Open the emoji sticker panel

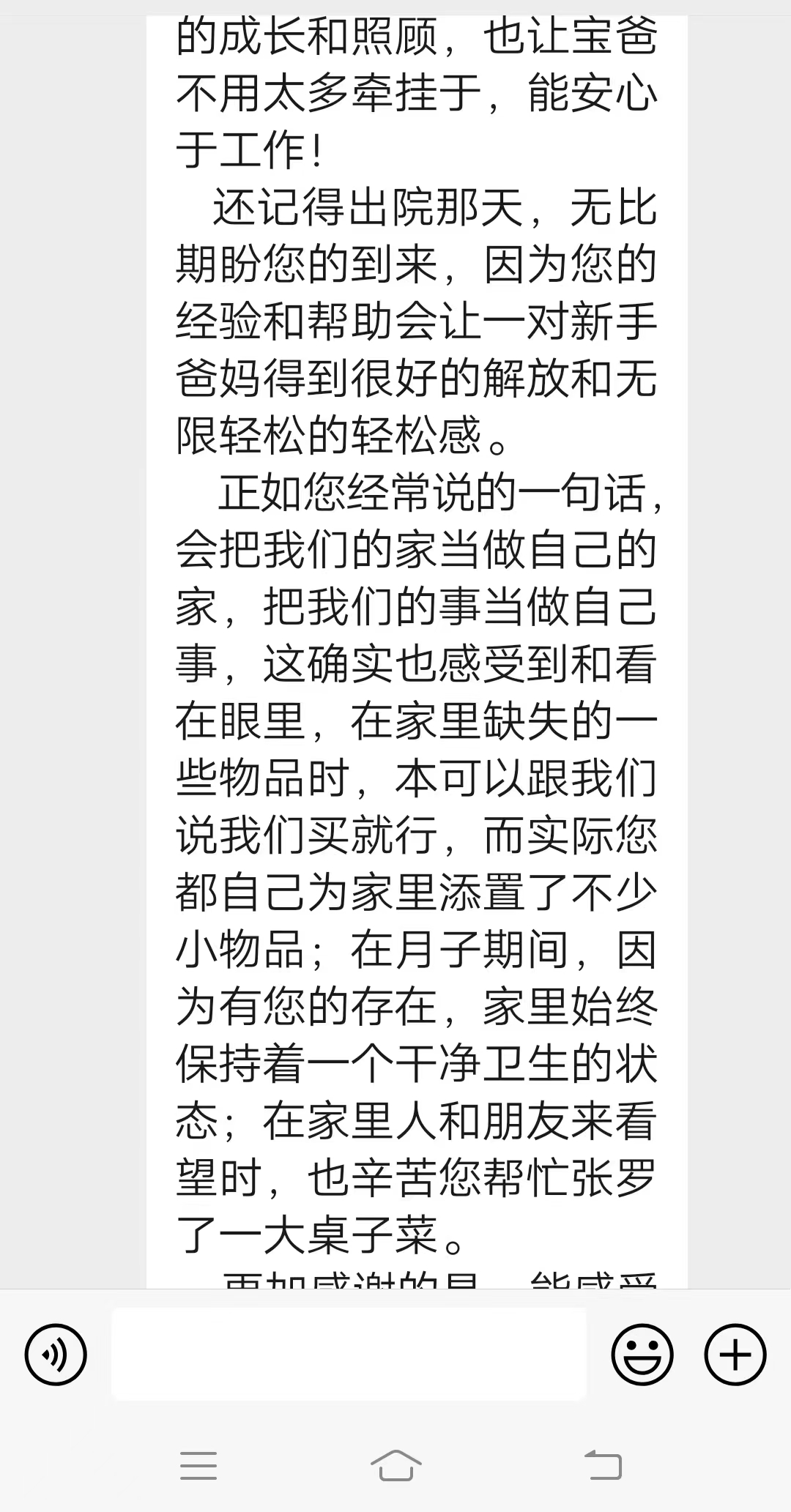642,1355
